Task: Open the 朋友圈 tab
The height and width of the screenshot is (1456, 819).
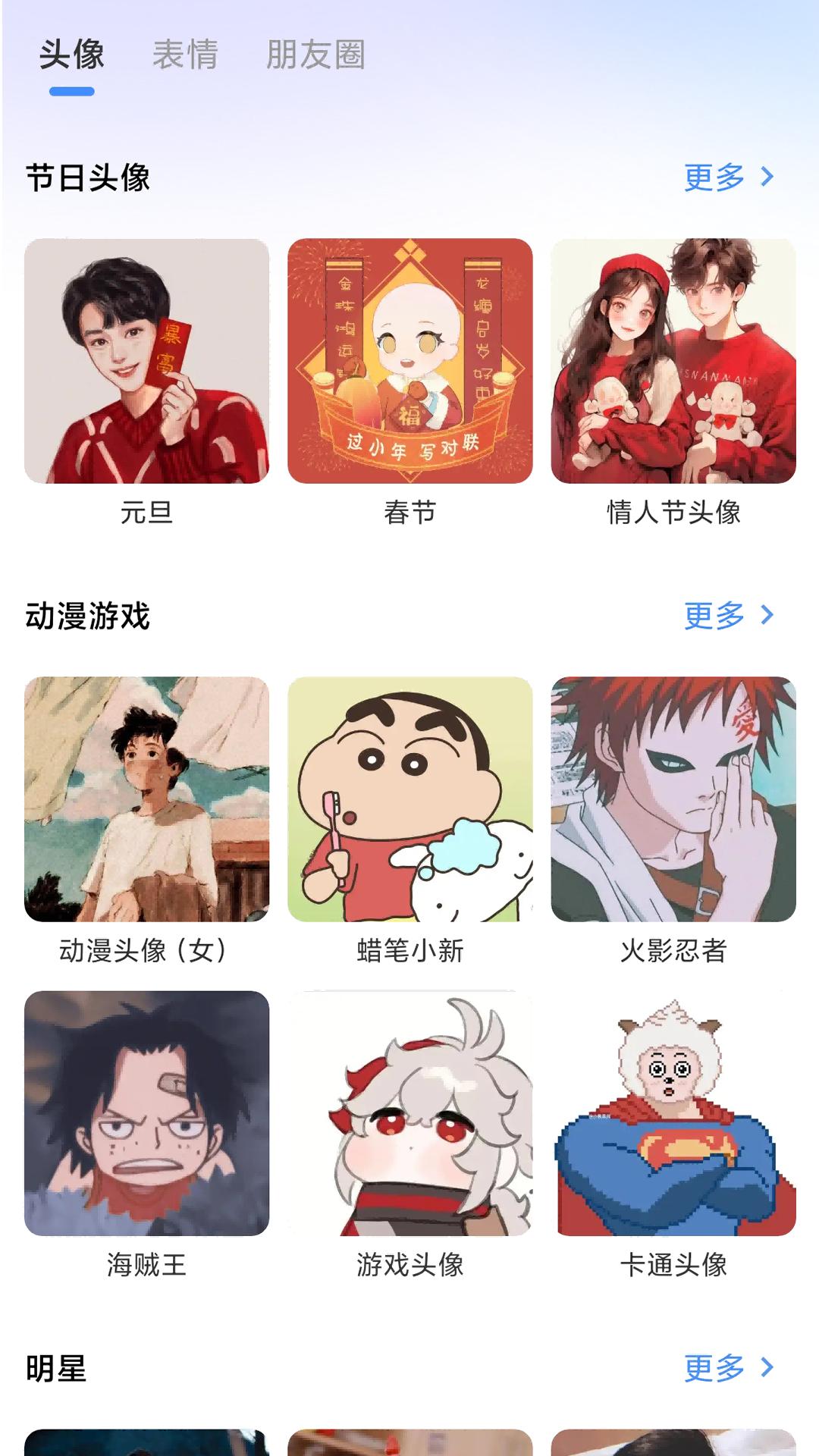Action: click(x=318, y=53)
